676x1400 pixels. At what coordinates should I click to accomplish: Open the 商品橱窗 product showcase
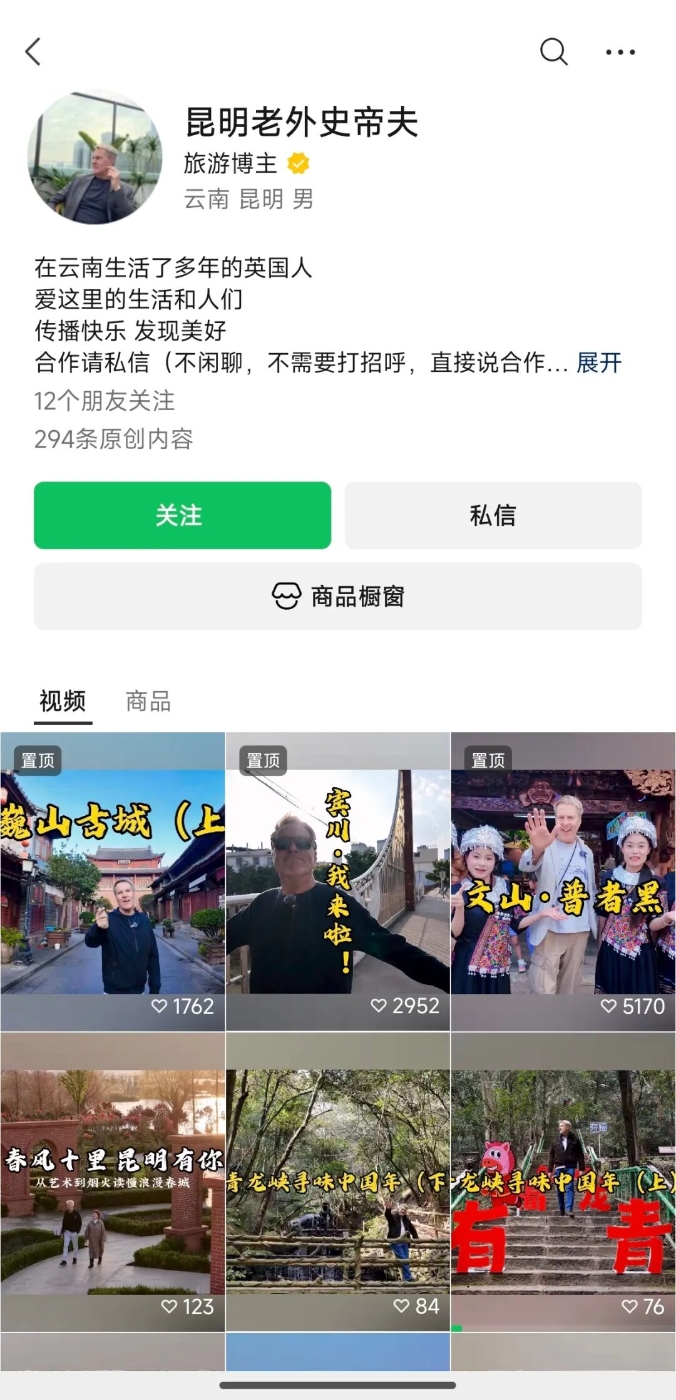pyautogui.click(x=338, y=597)
